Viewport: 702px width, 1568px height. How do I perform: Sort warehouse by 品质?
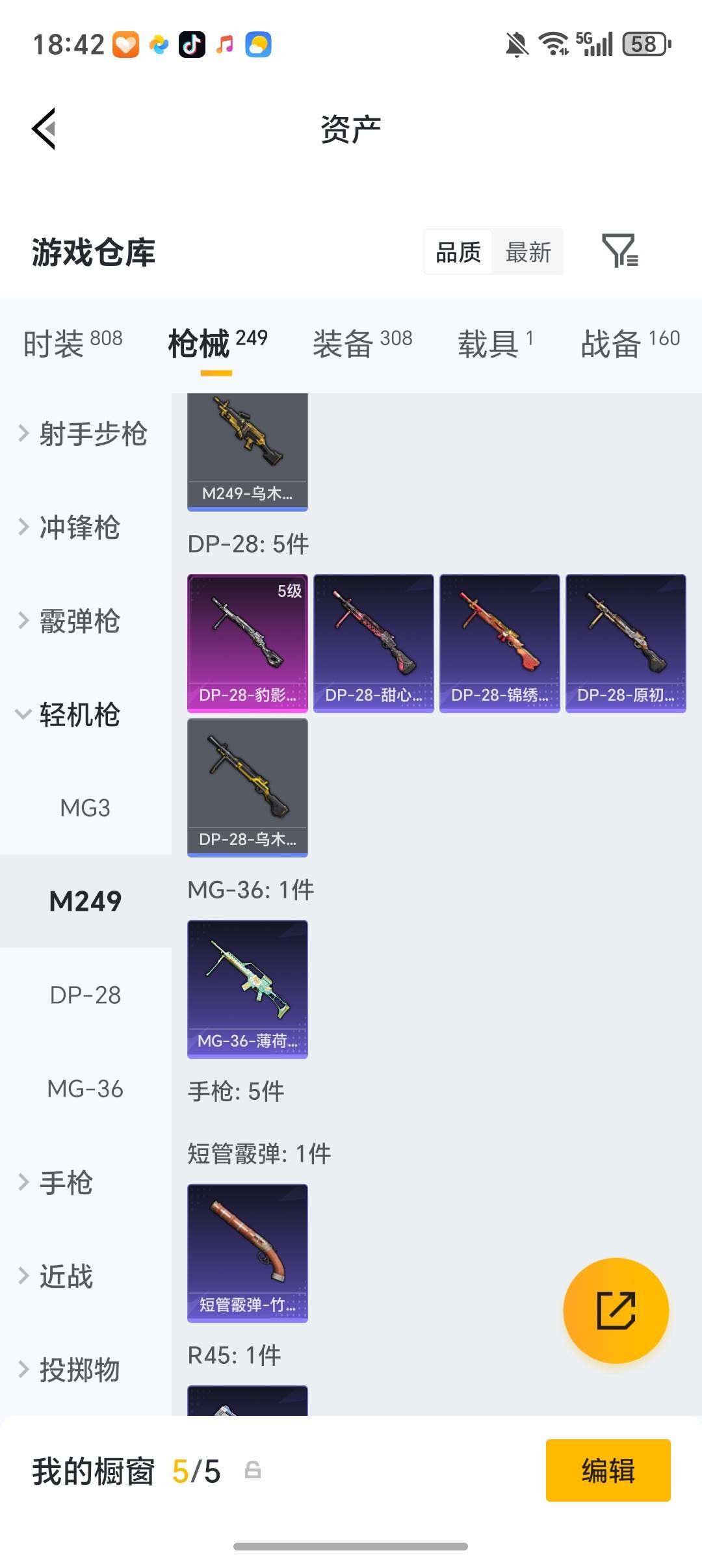click(x=458, y=252)
